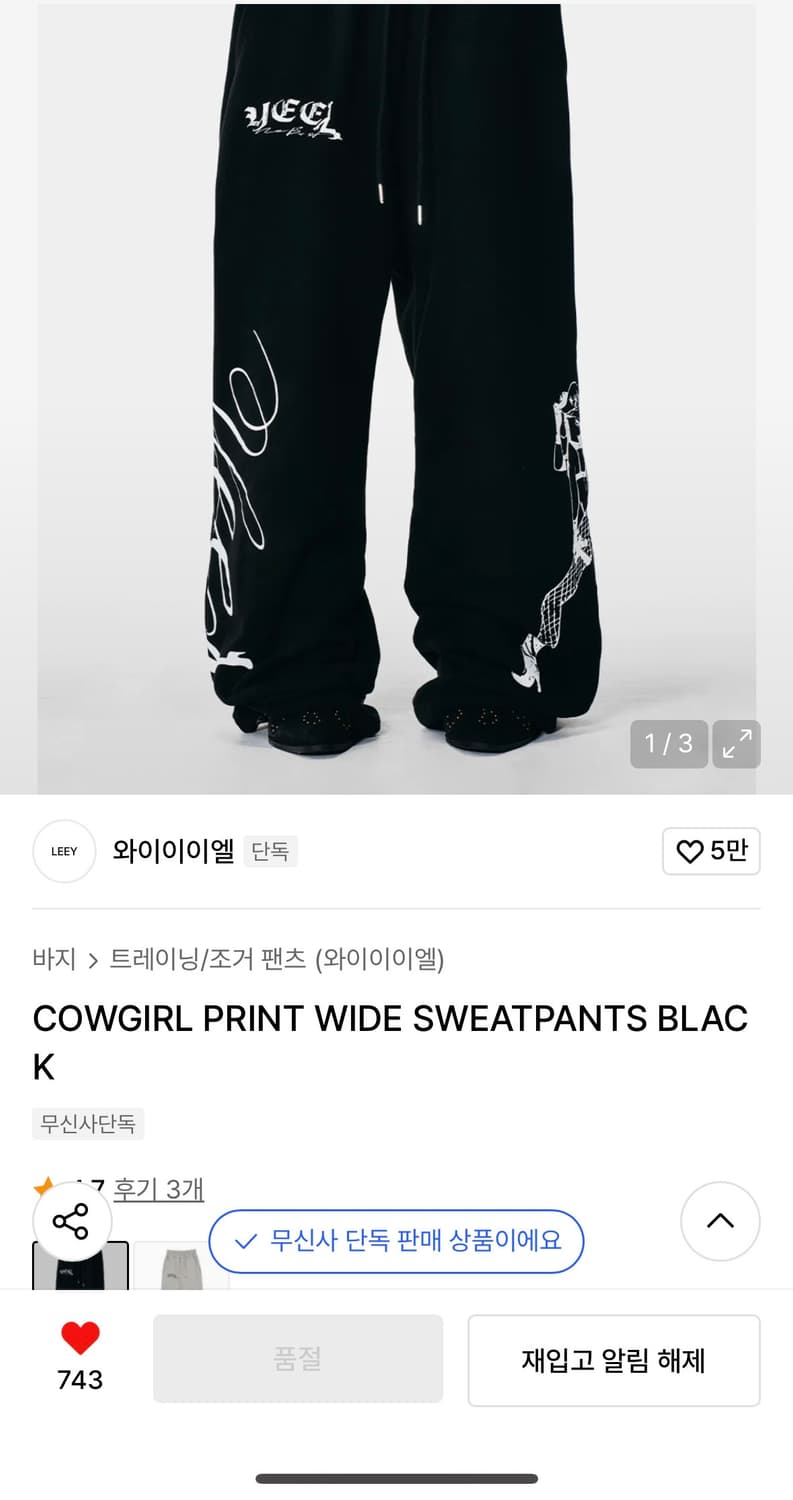Tap the checkmark banner about Musinsa exclusive sale

(396, 1241)
